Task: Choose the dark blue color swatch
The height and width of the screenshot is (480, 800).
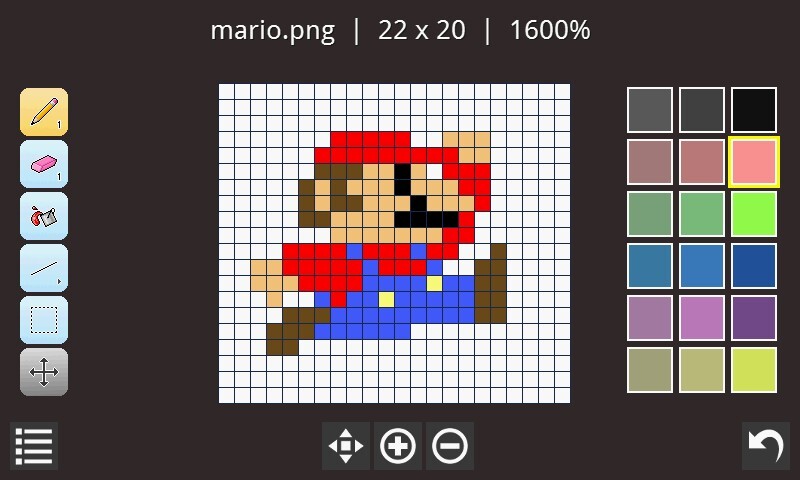Action: [x=754, y=266]
